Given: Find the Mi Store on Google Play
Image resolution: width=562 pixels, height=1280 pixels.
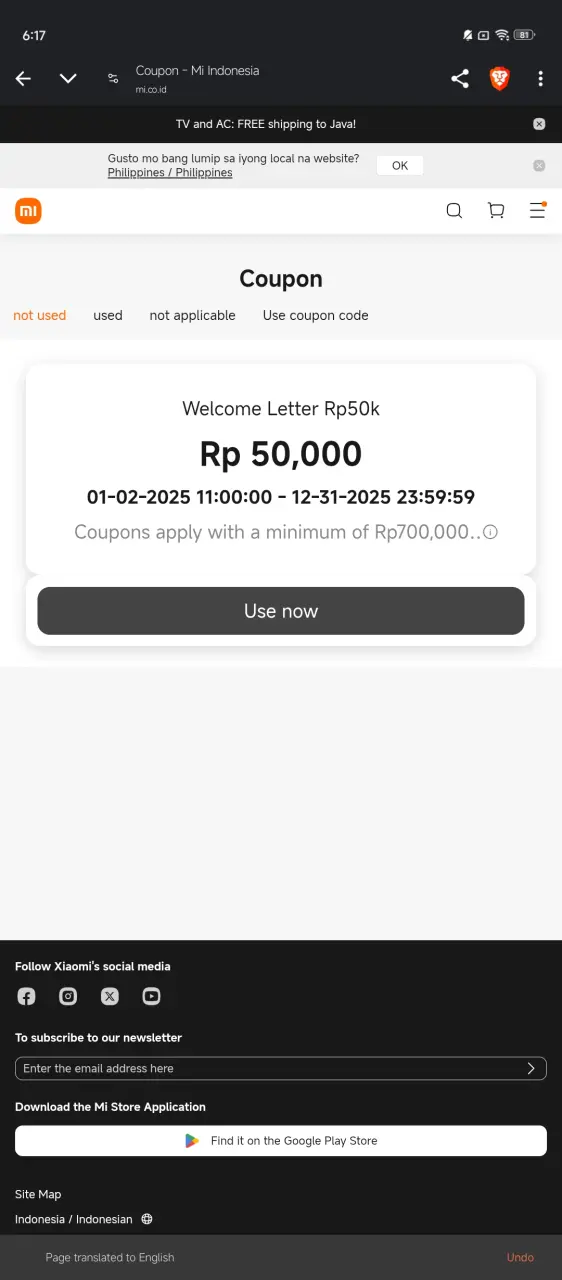Looking at the screenshot, I should point(281,1141).
